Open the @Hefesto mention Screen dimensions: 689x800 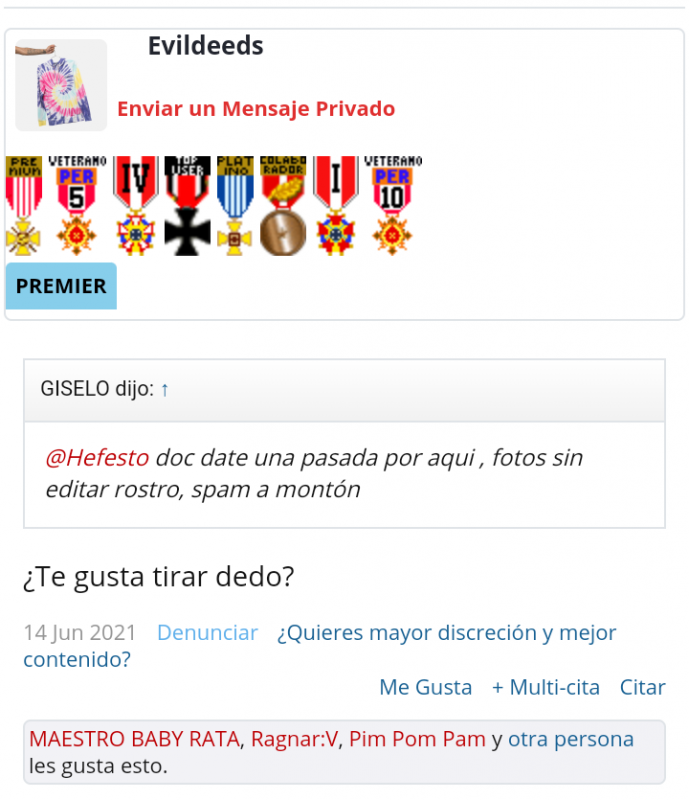[97, 458]
